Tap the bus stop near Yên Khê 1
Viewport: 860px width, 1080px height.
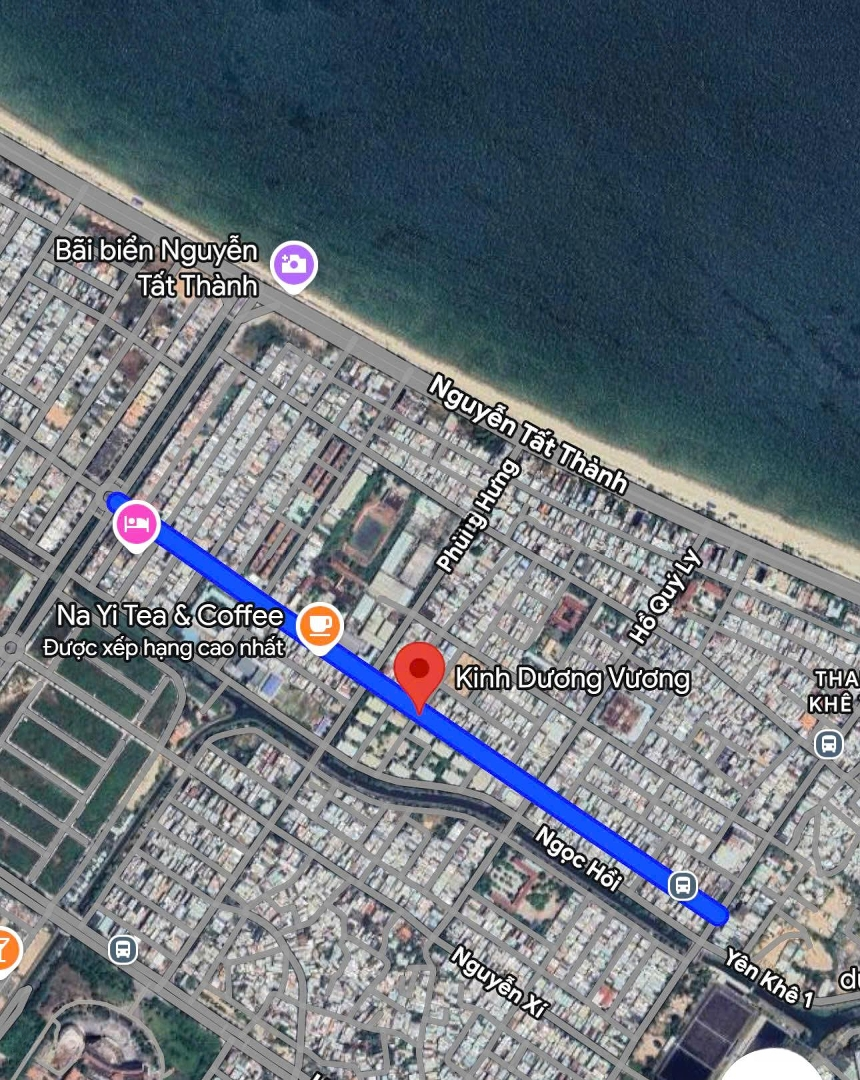coord(683,884)
